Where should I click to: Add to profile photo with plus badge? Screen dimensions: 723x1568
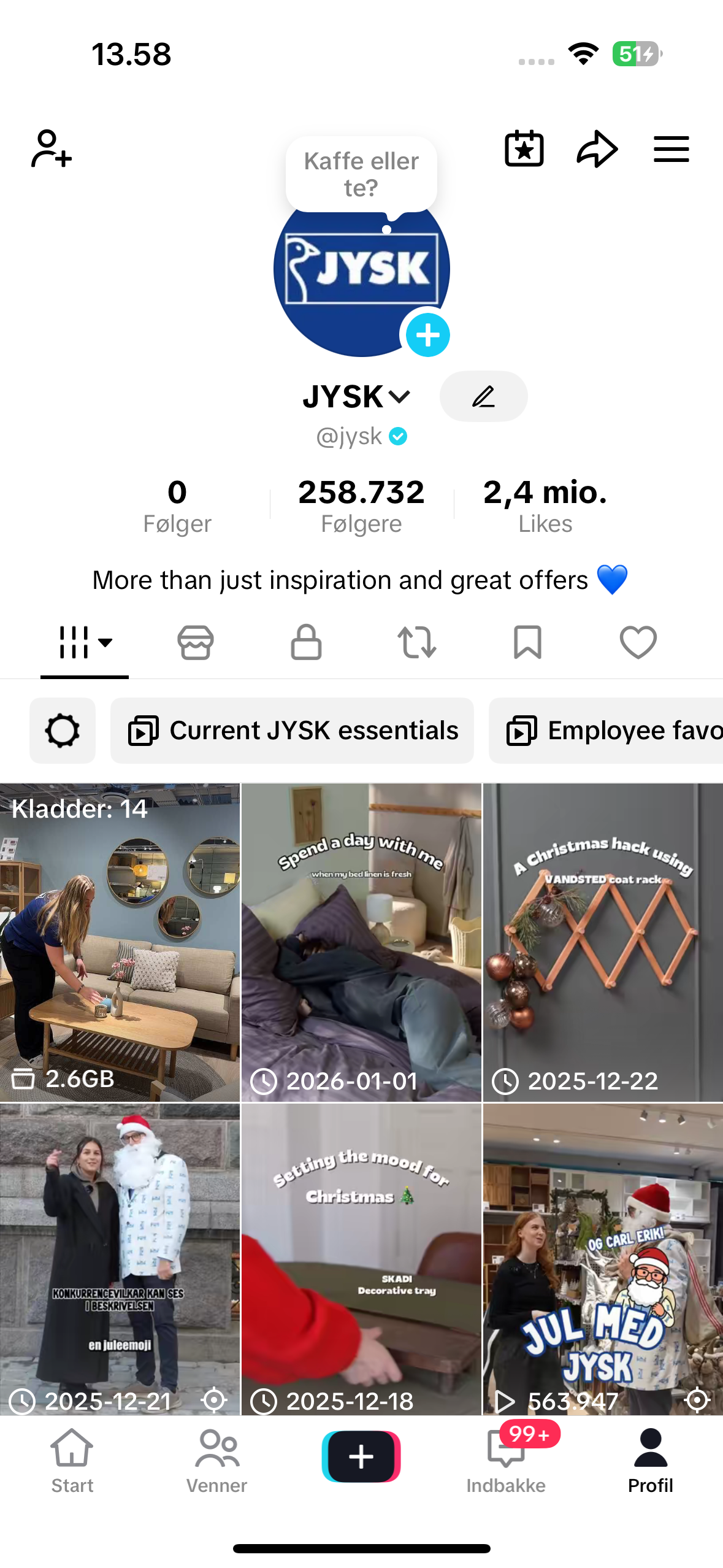pyautogui.click(x=427, y=335)
